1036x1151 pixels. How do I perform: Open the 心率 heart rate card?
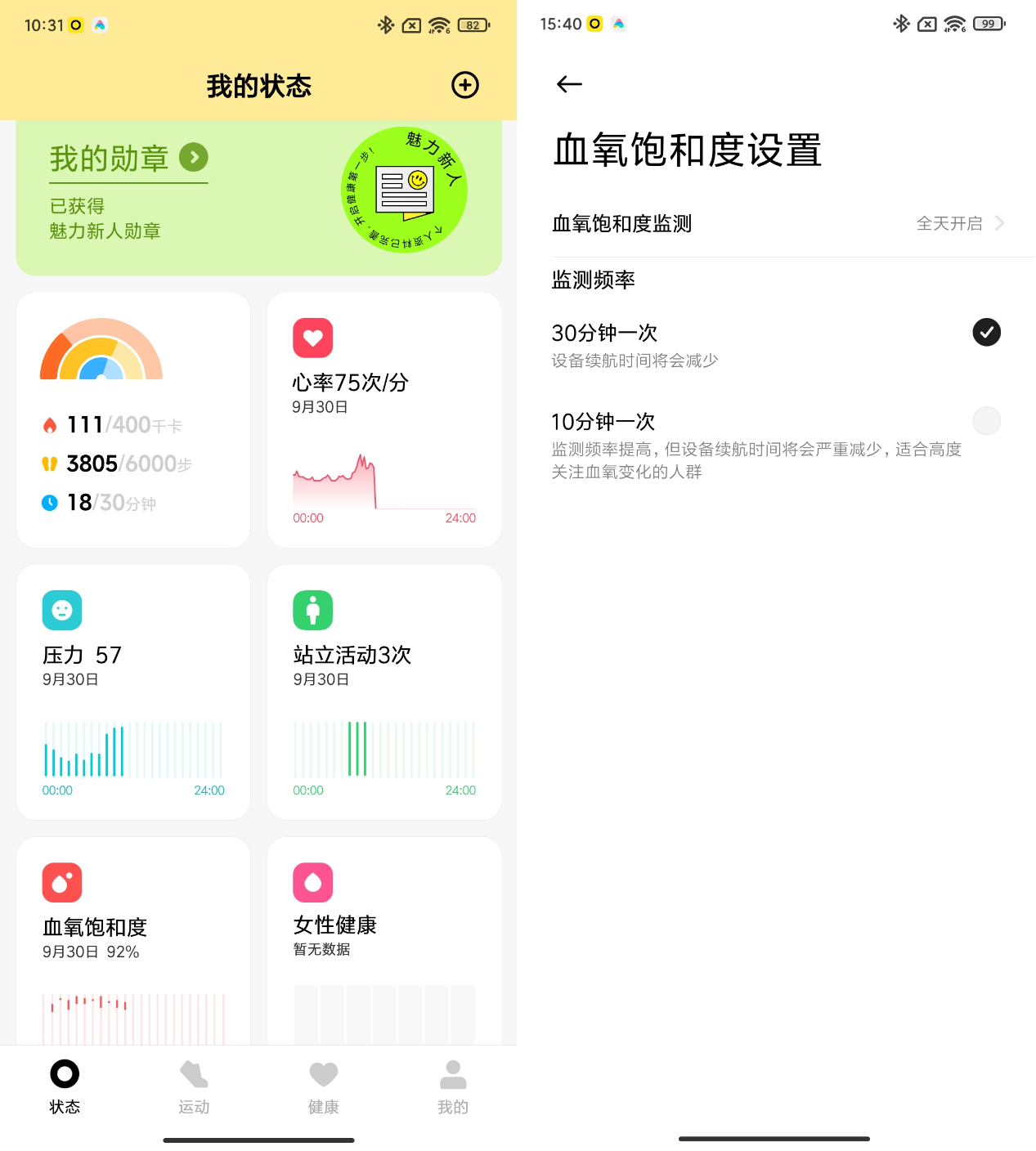pyautogui.click(x=384, y=419)
